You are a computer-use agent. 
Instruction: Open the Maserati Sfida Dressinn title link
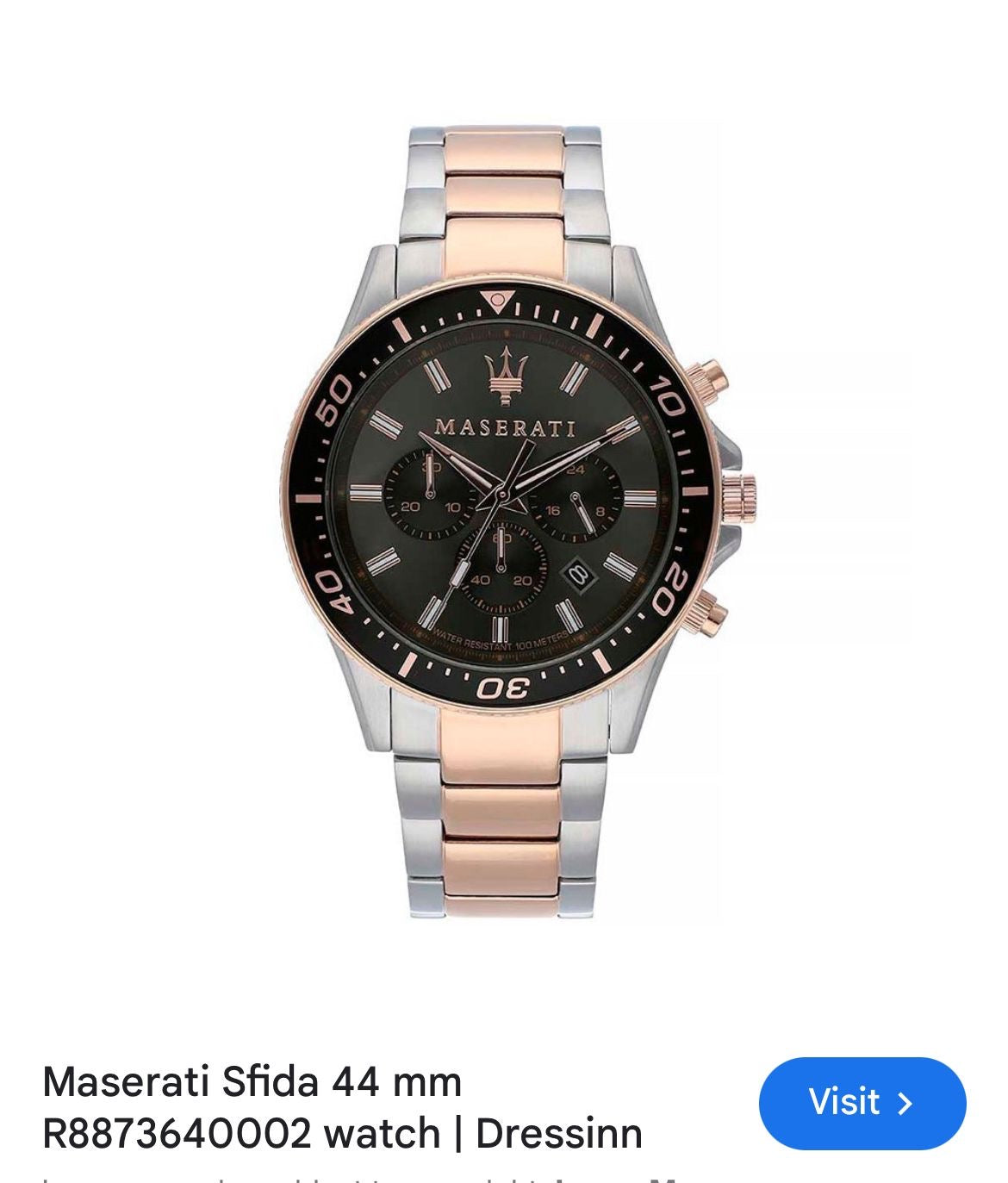[342, 1107]
